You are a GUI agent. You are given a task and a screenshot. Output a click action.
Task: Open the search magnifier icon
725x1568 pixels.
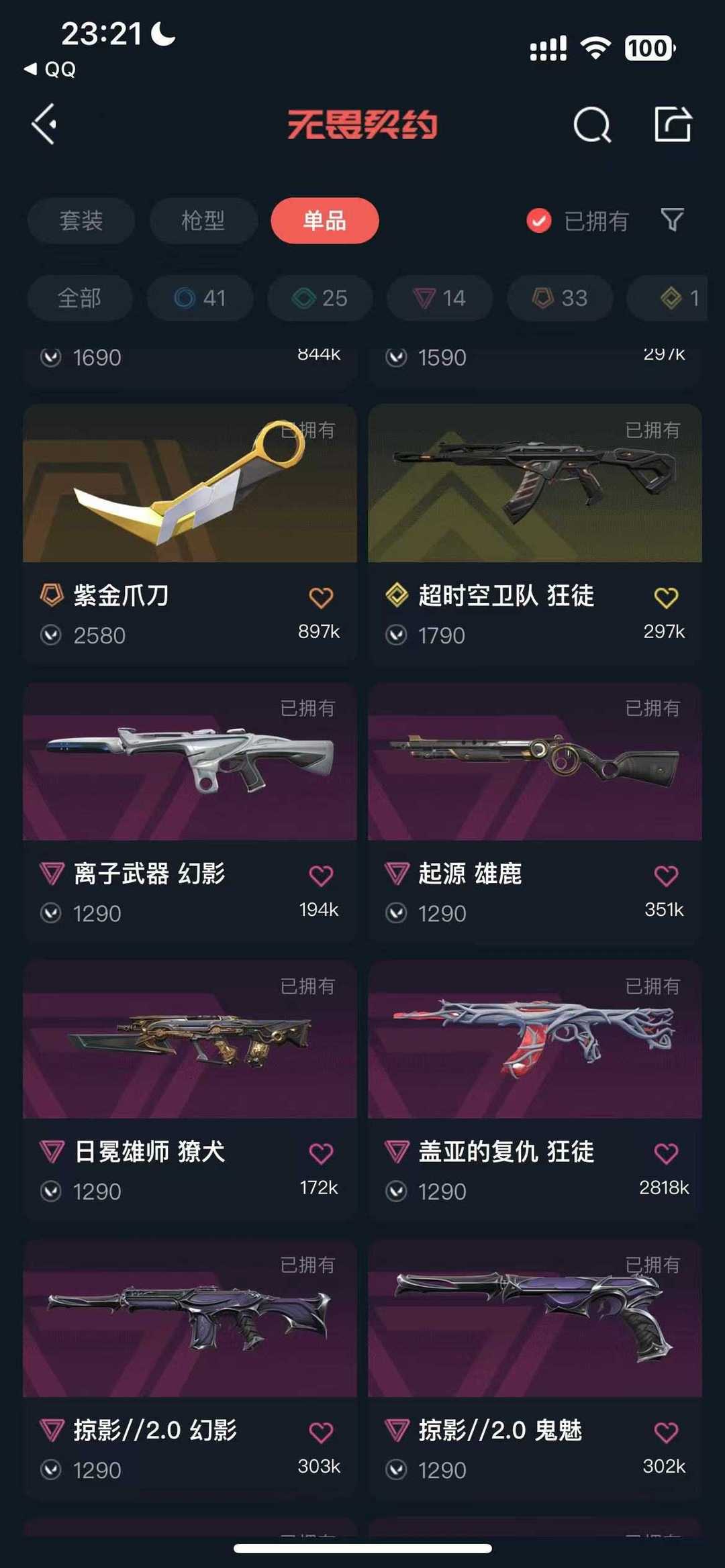coord(592,125)
